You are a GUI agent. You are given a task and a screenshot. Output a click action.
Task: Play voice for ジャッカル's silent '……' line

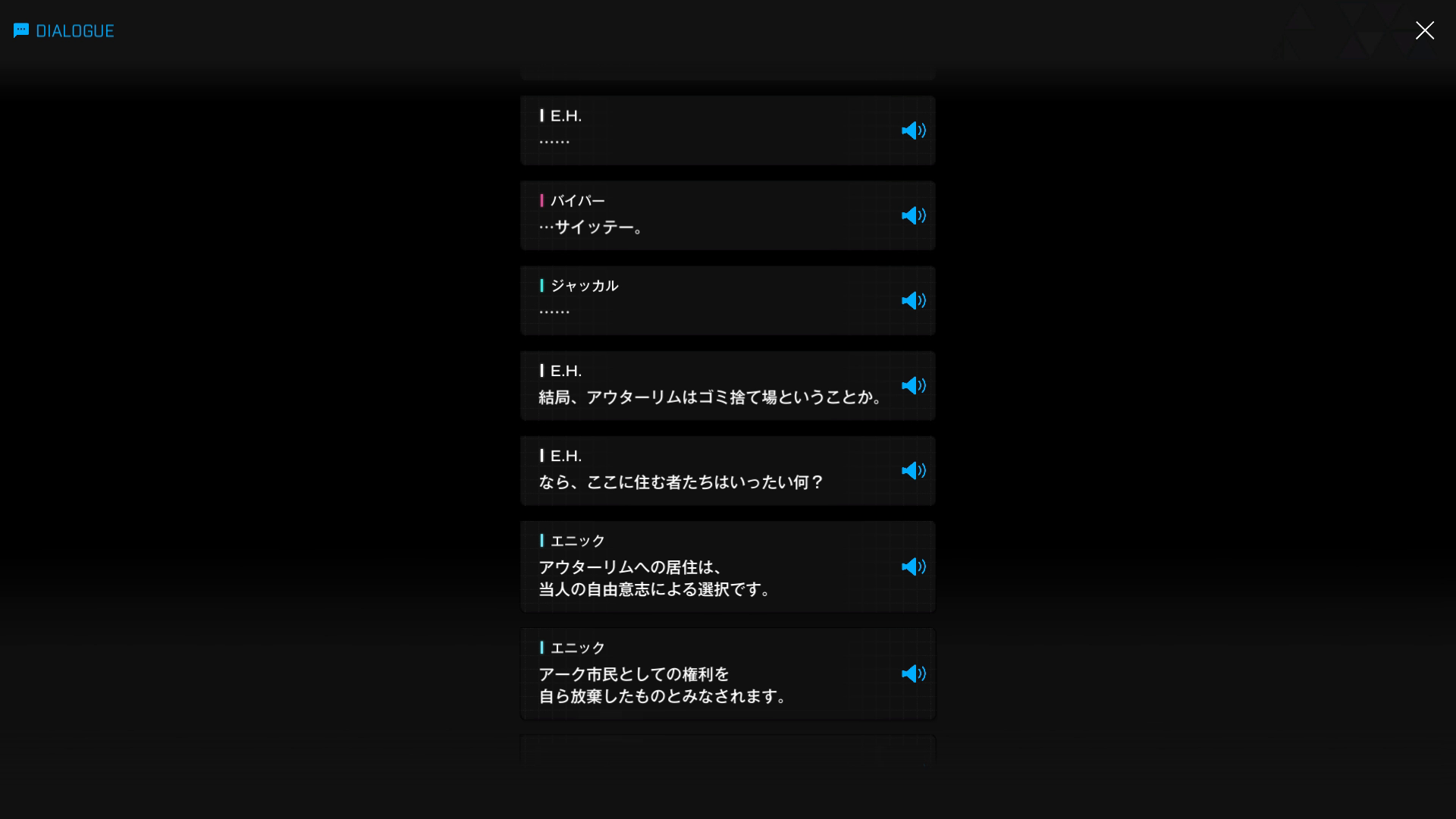point(913,300)
